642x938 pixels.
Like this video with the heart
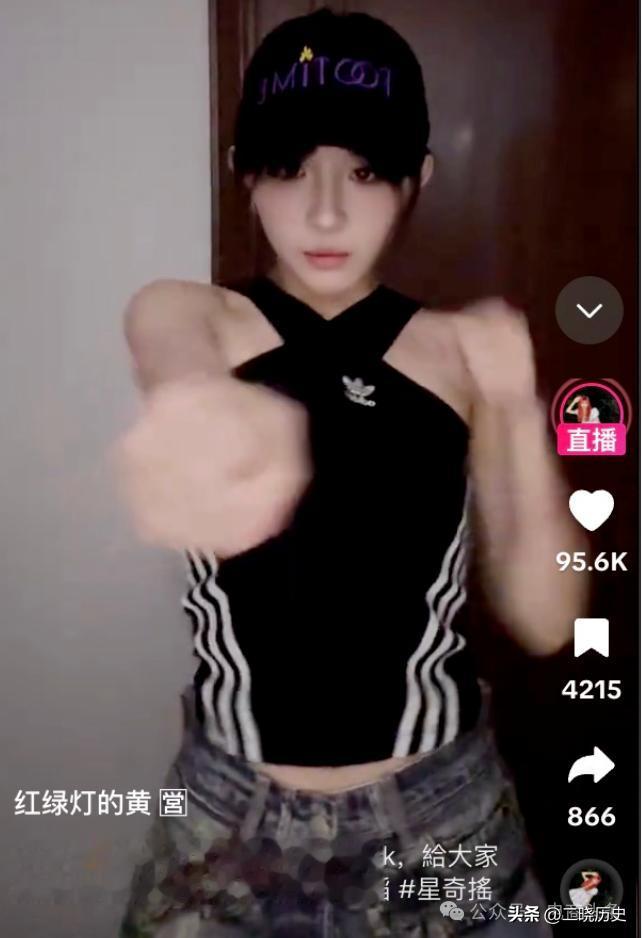click(591, 510)
